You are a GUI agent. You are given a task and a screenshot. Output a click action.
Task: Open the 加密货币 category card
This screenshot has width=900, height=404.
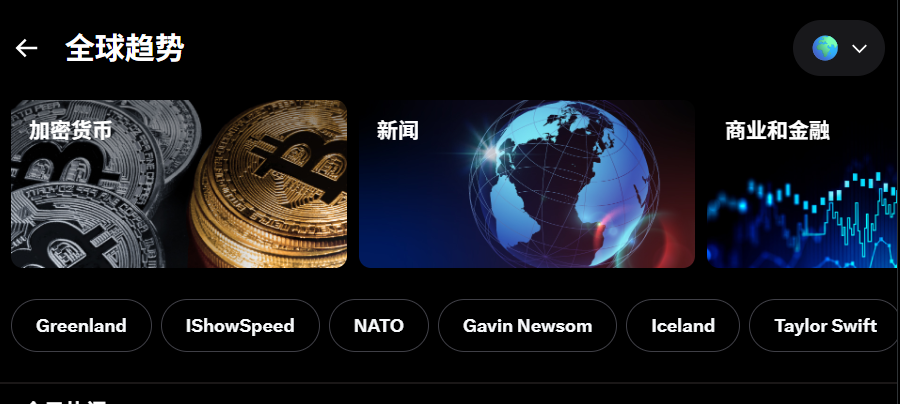tap(179, 184)
